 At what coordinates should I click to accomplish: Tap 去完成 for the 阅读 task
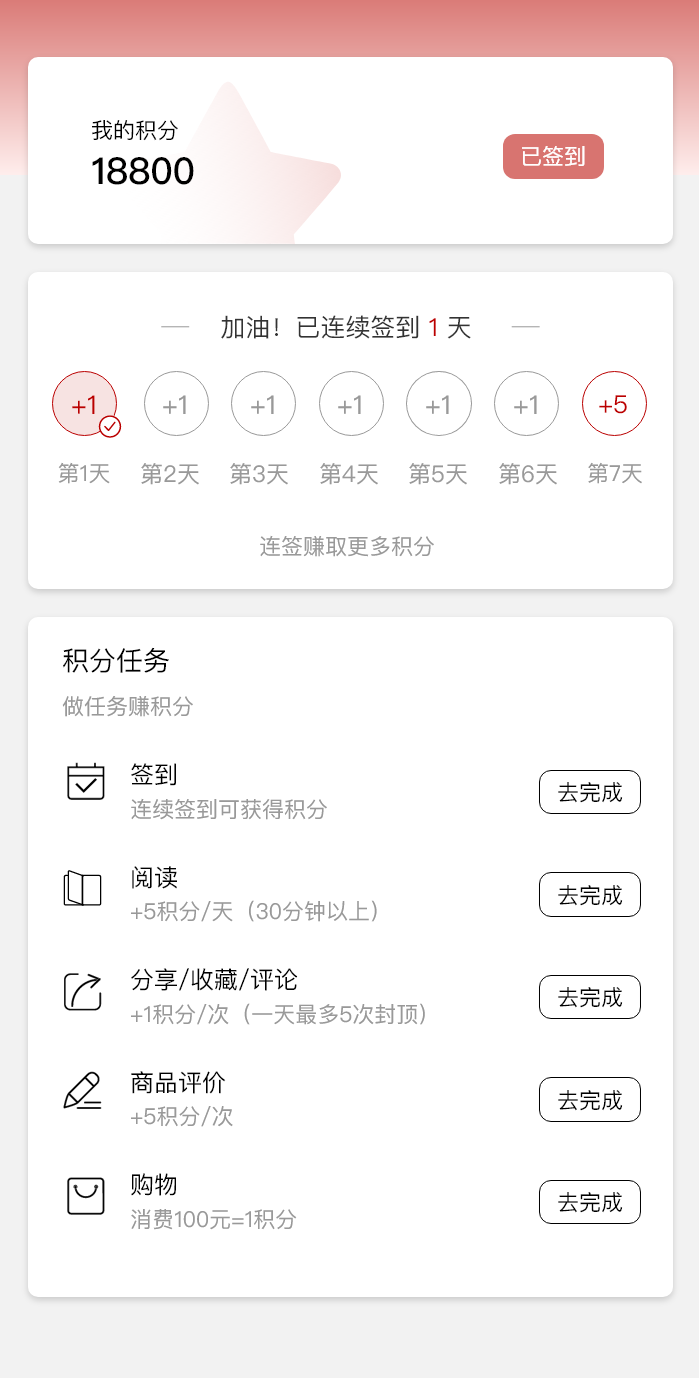pyautogui.click(x=590, y=895)
